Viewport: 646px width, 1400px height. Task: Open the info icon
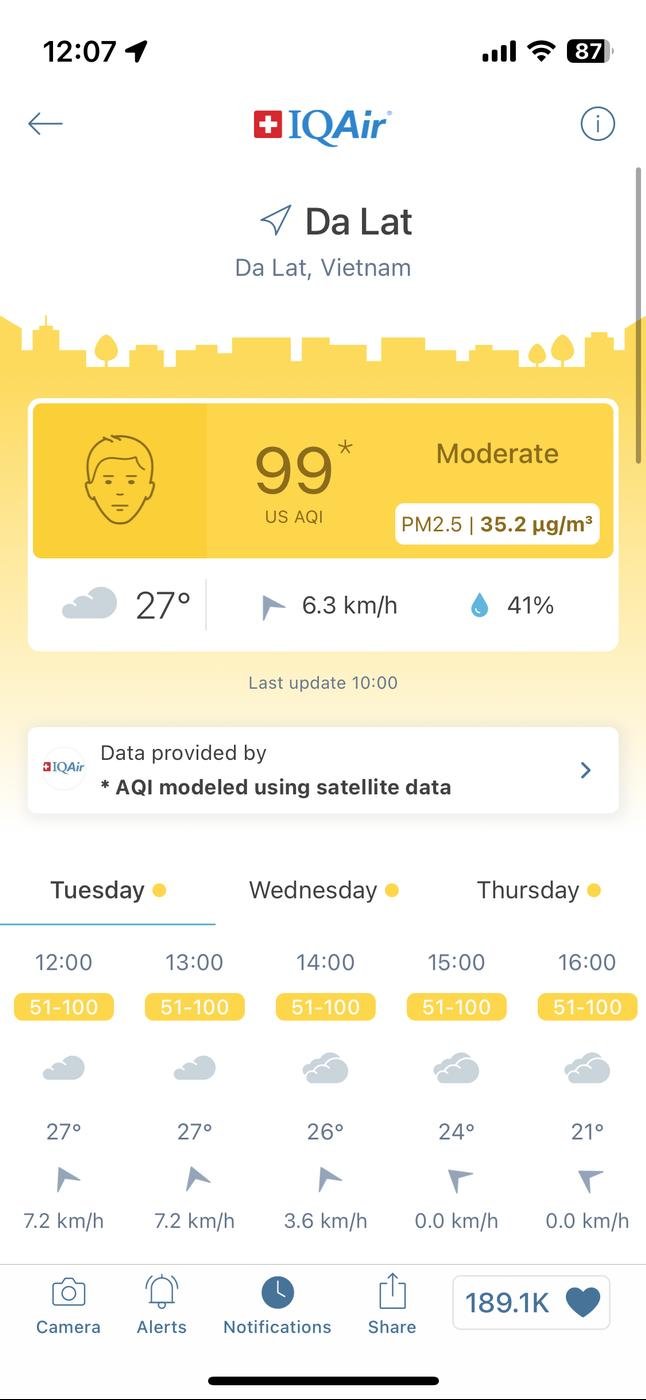pyautogui.click(x=597, y=124)
